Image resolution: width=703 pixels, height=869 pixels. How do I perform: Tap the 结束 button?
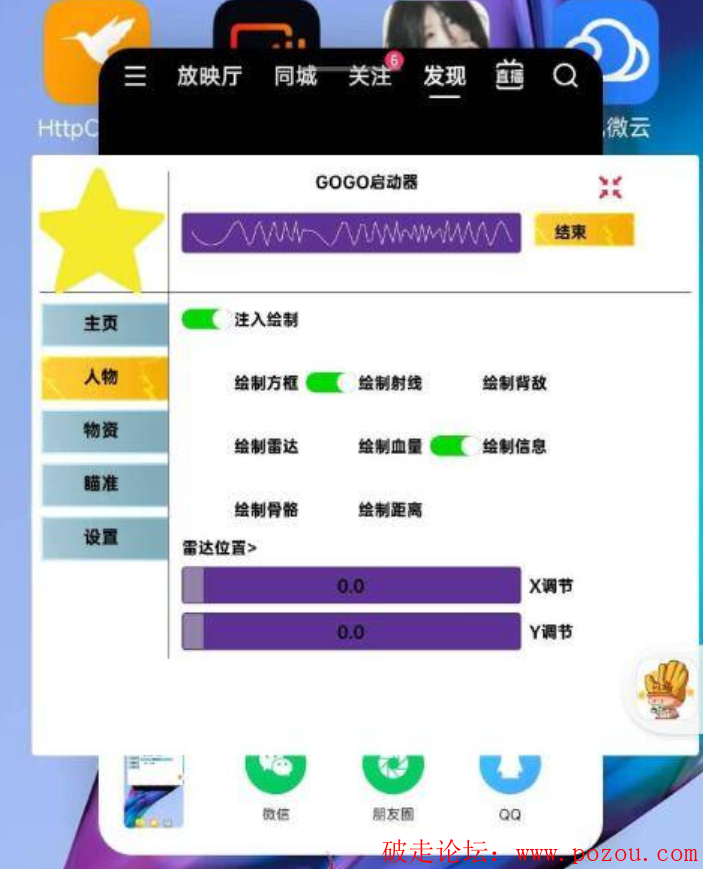pos(583,232)
